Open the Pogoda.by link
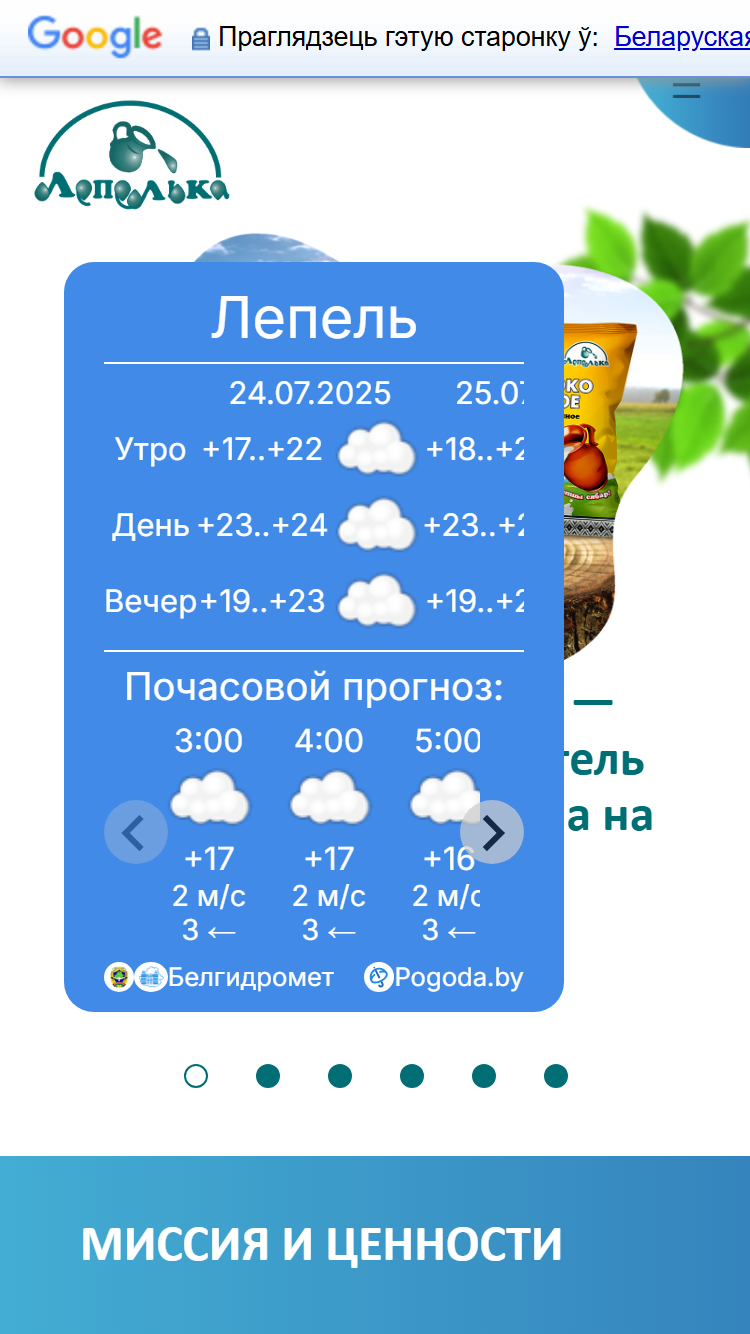The height and width of the screenshot is (1334, 750). [444, 977]
